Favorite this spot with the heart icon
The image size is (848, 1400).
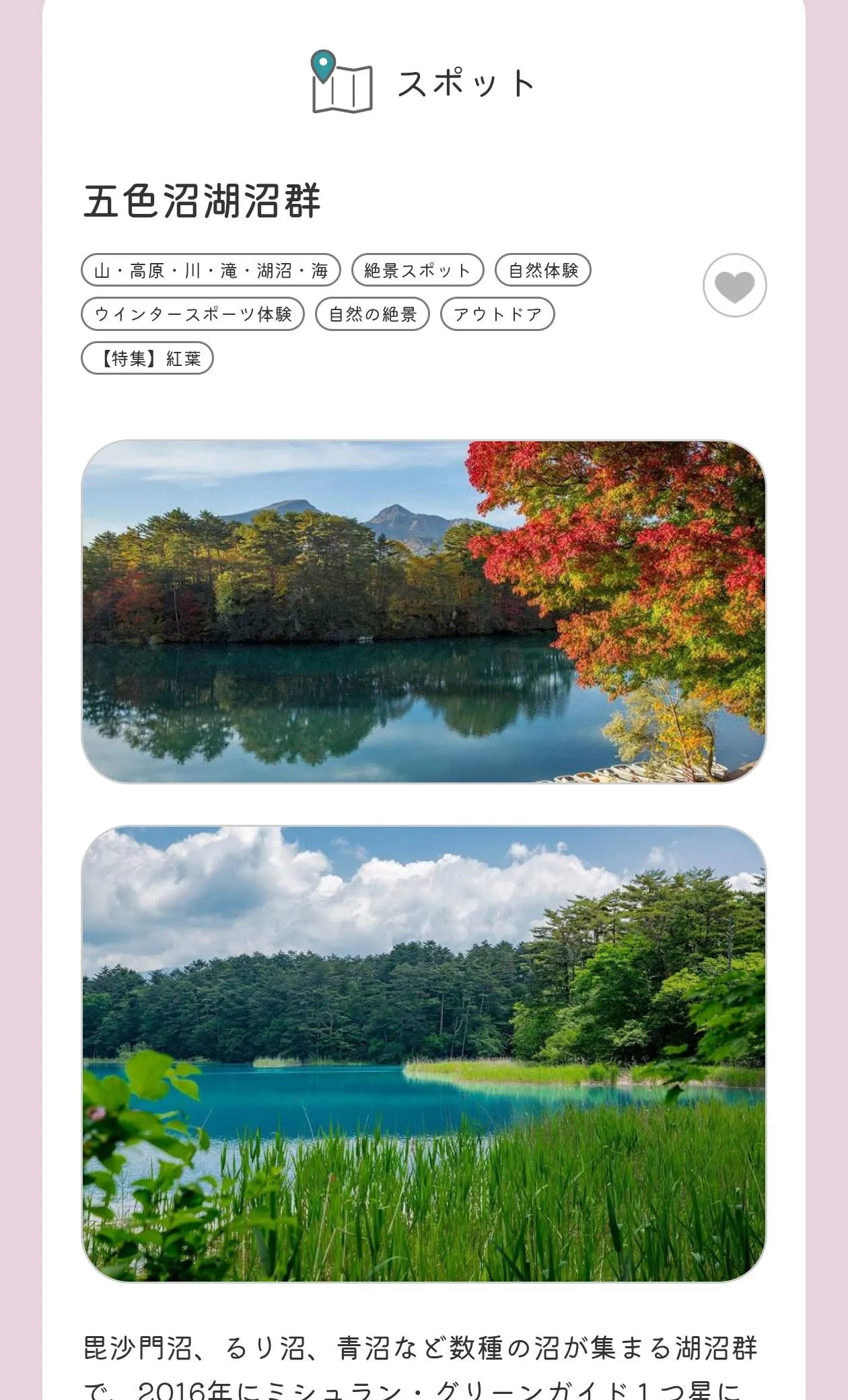734,285
